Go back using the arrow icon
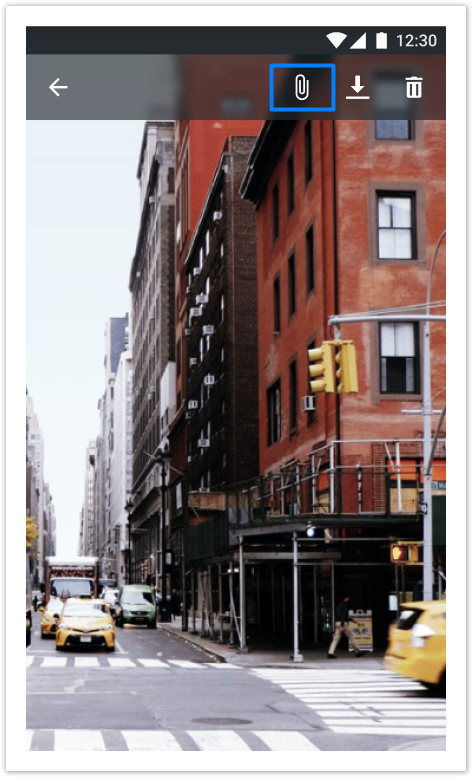This screenshot has width=472, height=777. [58, 87]
